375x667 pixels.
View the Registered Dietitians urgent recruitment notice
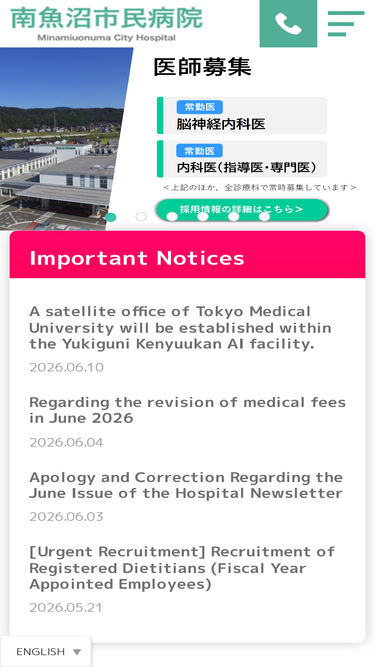(x=182, y=568)
